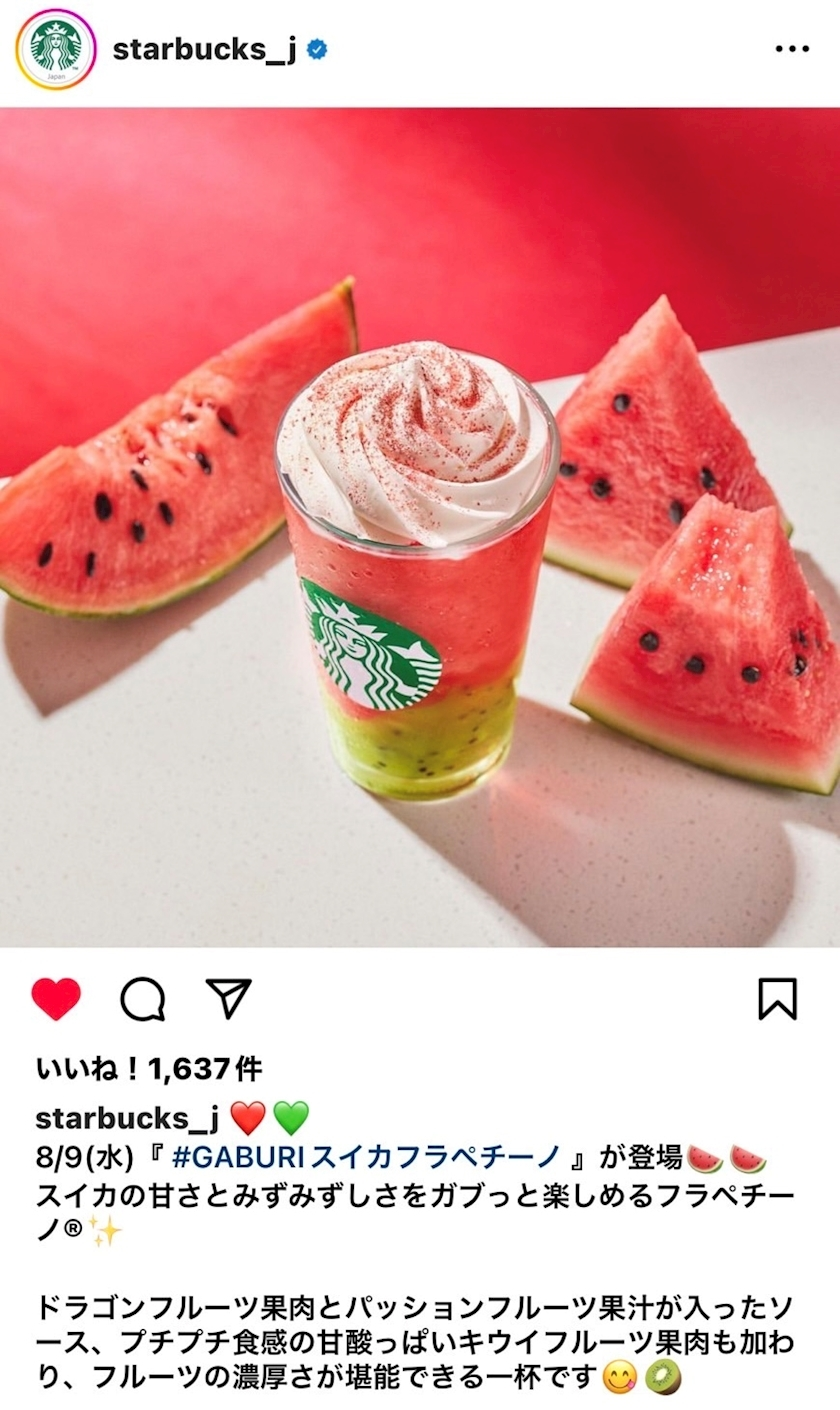The height and width of the screenshot is (1410, 840).
Task: Save the post with the bookmark icon
Action: (777, 999)
